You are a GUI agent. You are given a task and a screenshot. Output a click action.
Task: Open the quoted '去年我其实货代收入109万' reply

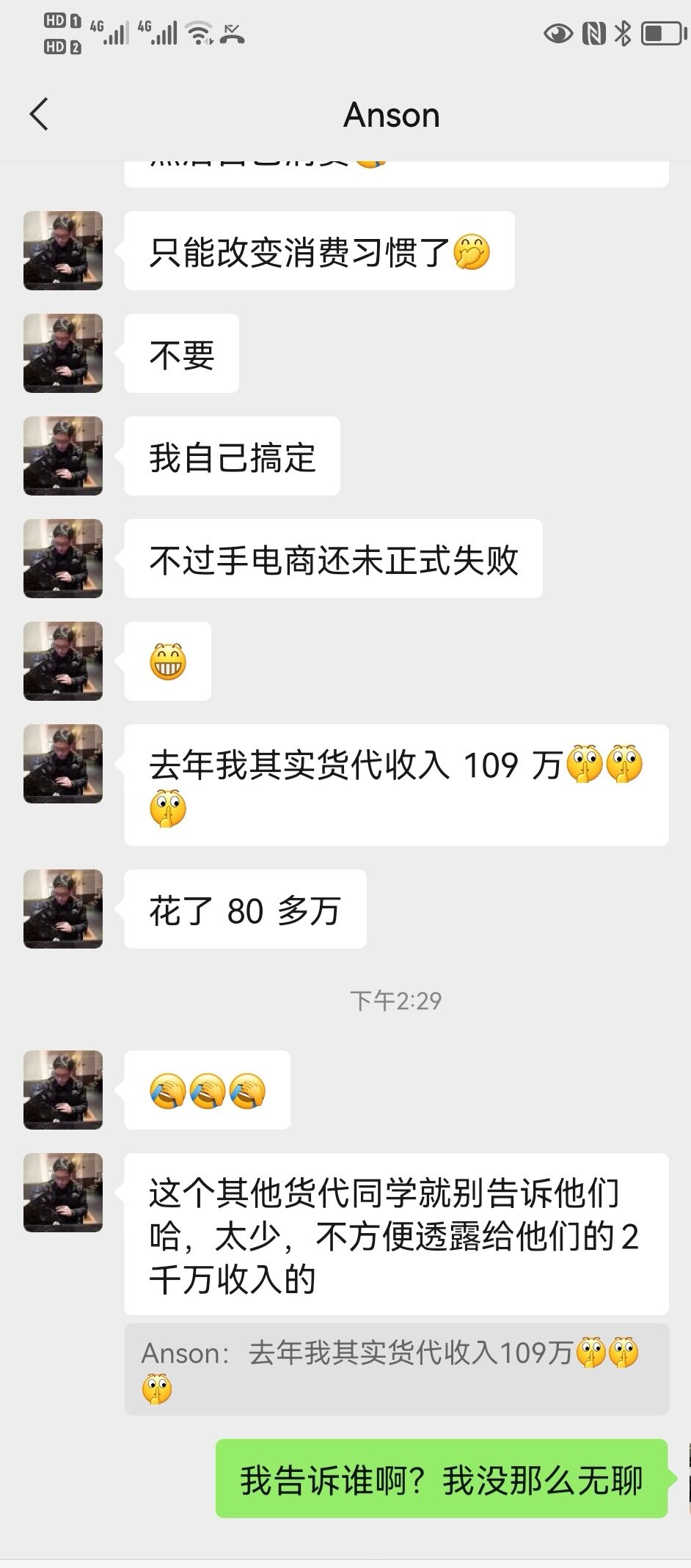click(396, 1369)
